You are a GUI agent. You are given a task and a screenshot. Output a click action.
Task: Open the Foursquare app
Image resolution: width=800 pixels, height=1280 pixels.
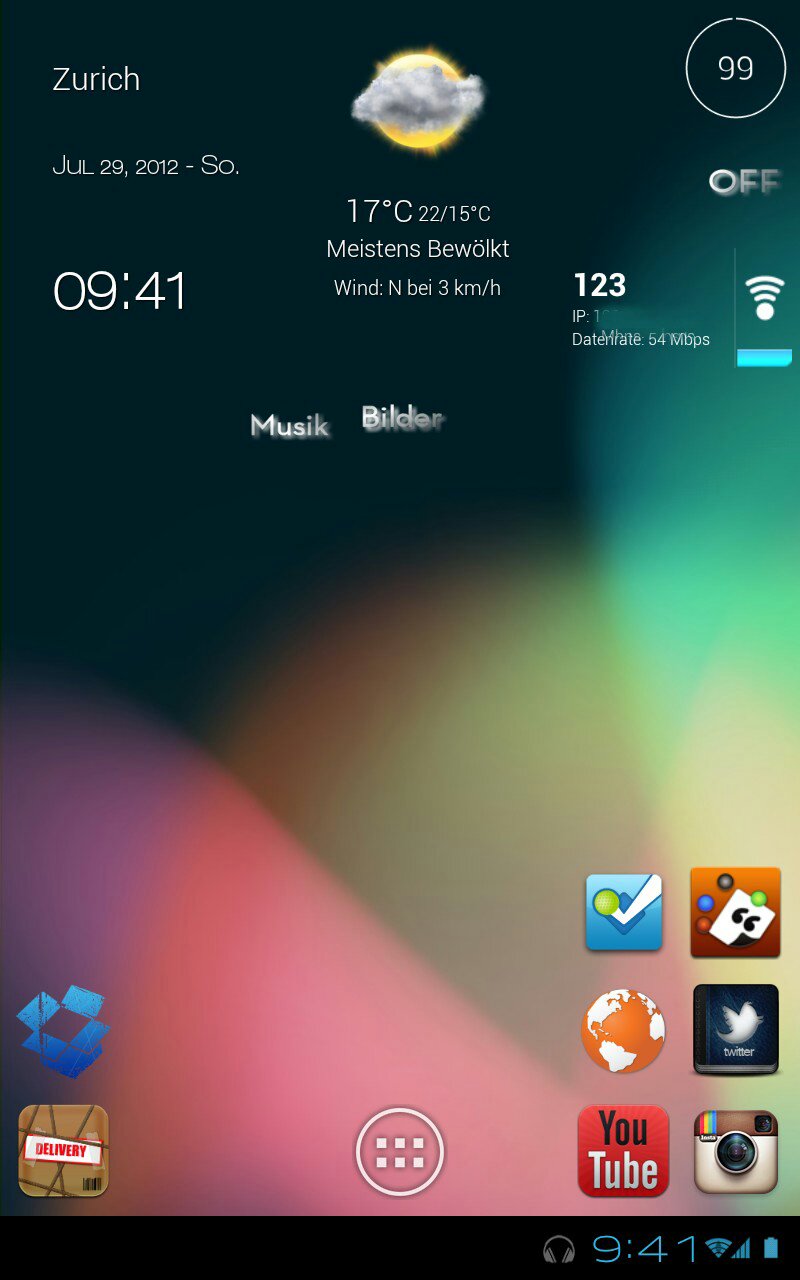point(624,912)
